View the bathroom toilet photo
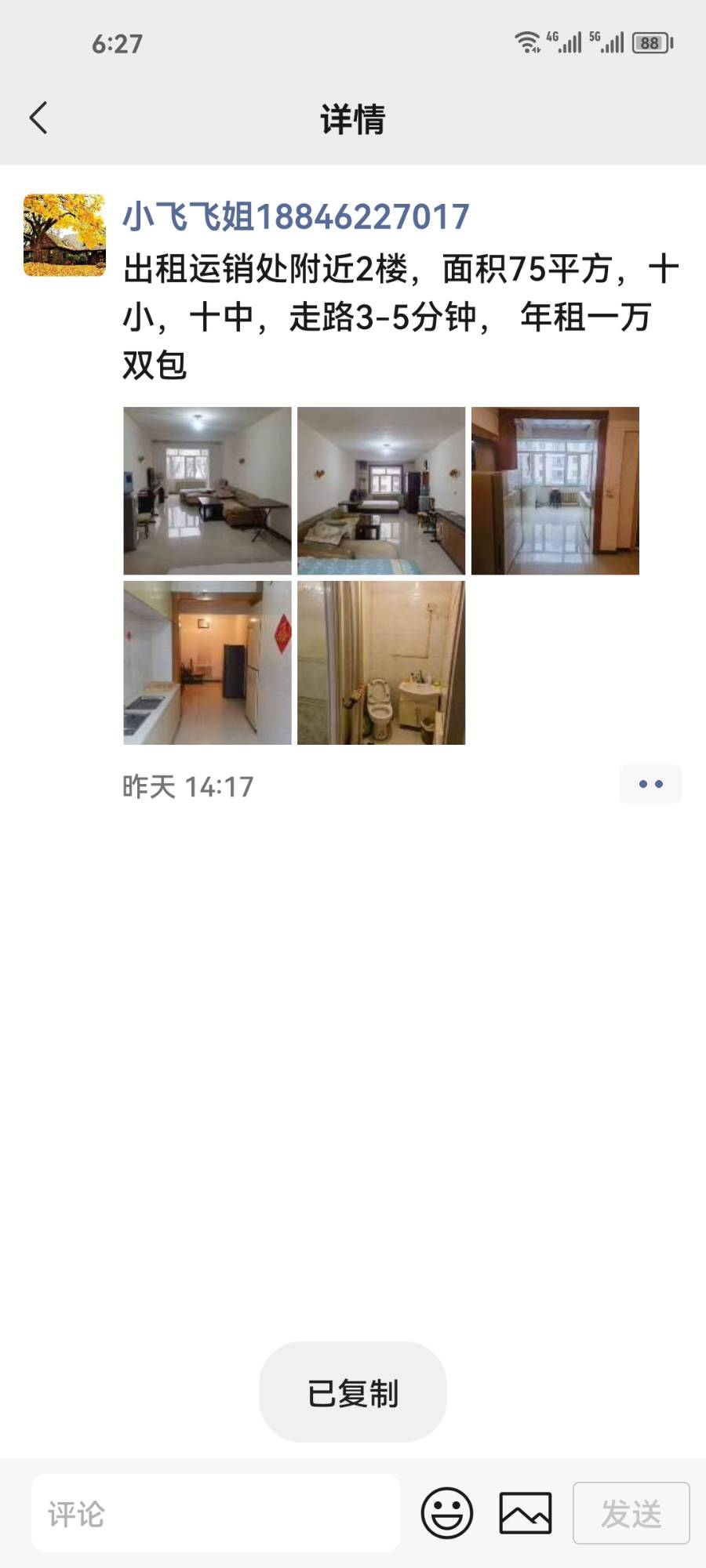This screenshot has height=1568, width=706. point(381,662)
